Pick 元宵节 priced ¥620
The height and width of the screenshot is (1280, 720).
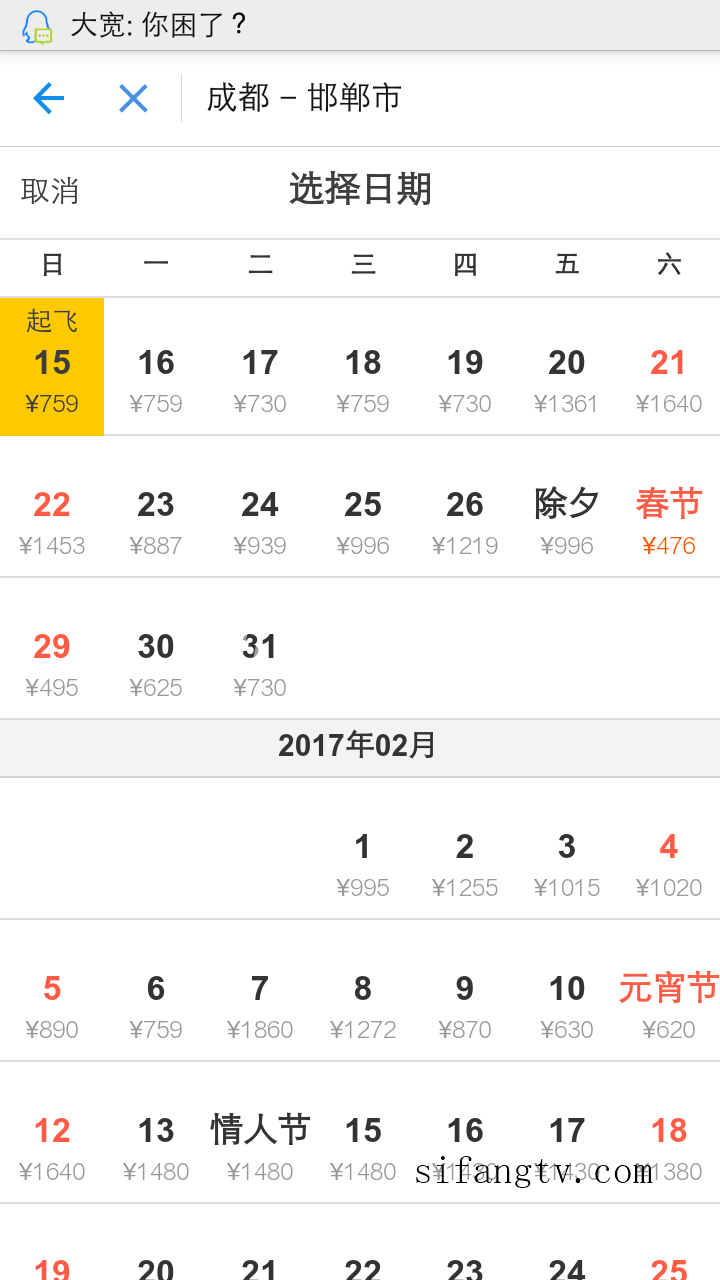coord(668,992)
